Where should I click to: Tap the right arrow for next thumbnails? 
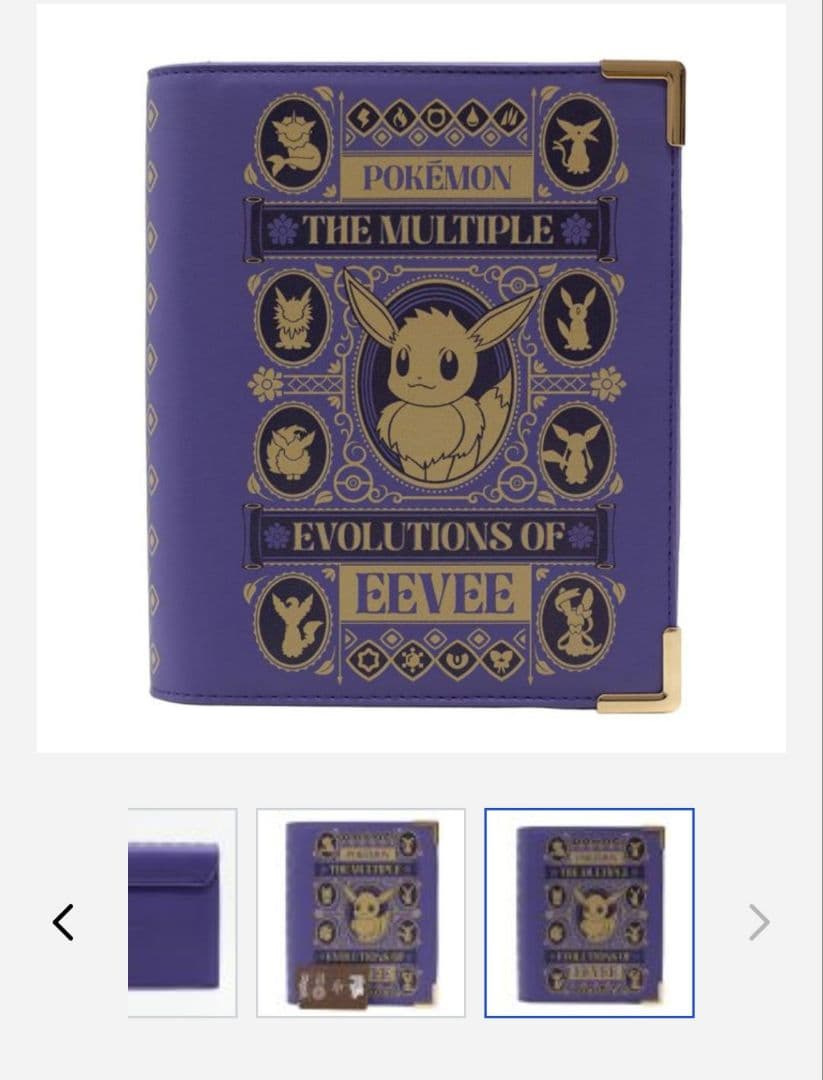[x=759, y=922]
